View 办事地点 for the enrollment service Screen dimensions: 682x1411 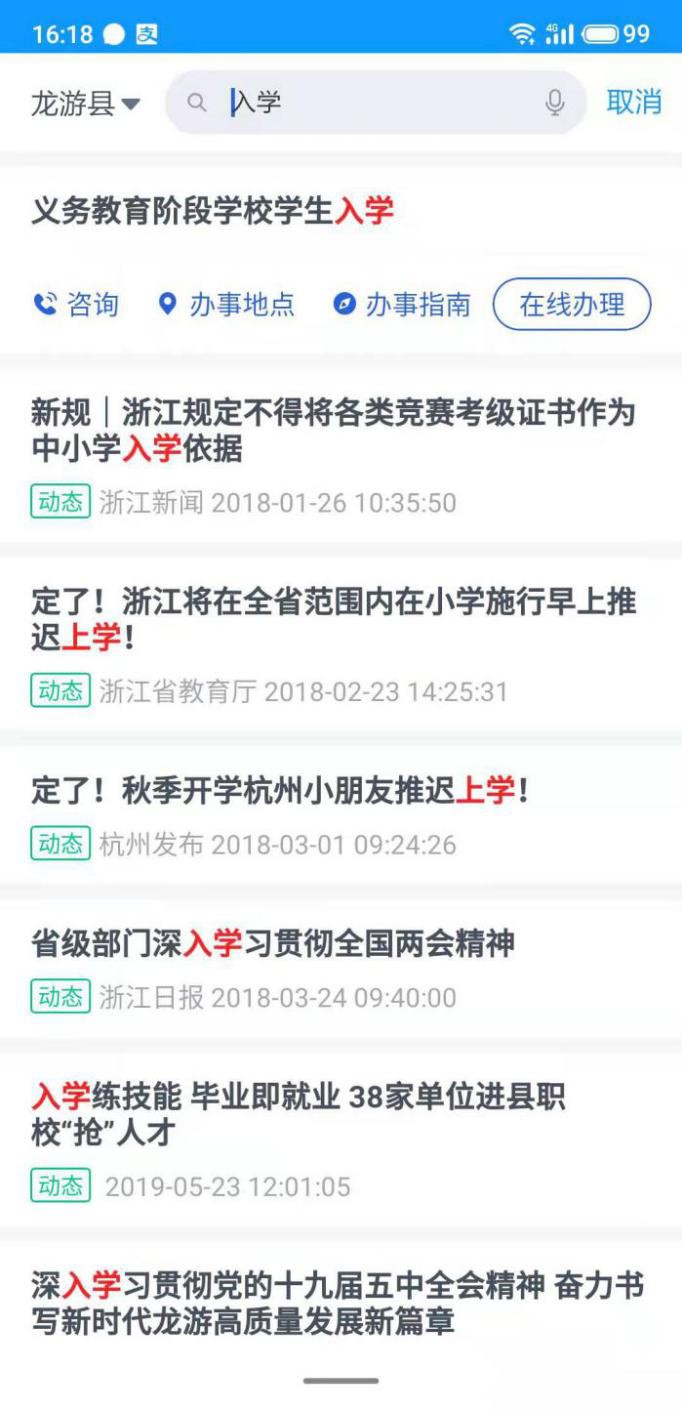227,304
